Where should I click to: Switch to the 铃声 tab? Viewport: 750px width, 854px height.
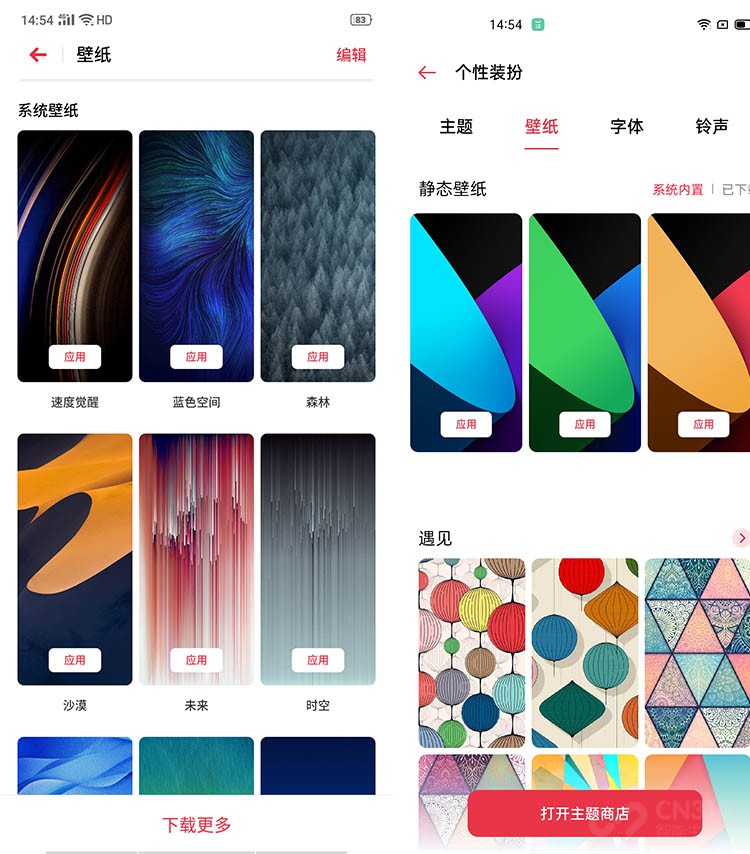click(712, 127)
